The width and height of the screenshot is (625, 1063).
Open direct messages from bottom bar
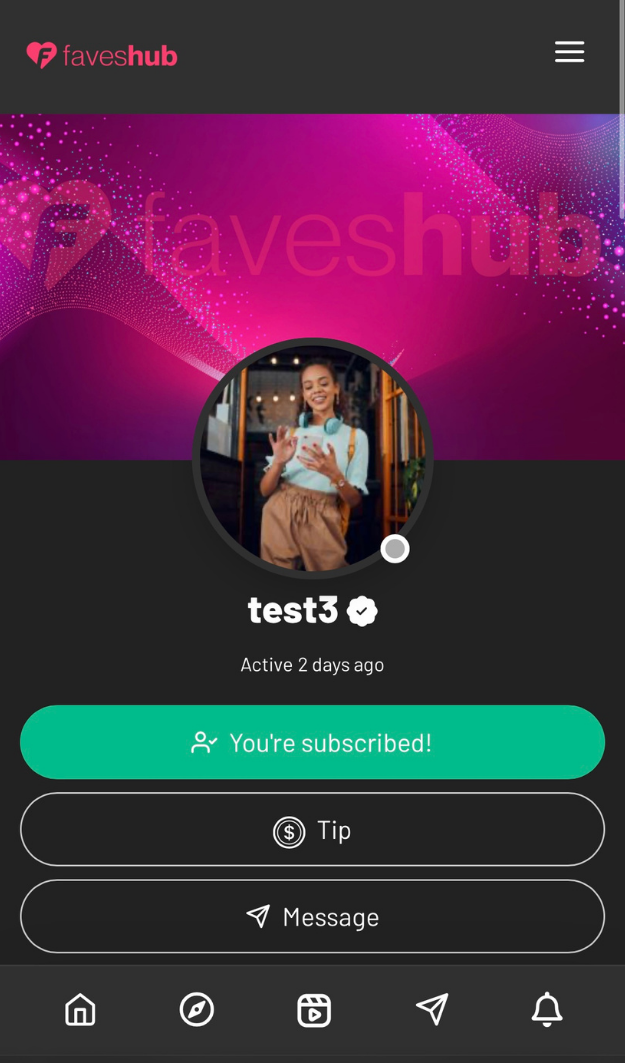click(432, 1010)
